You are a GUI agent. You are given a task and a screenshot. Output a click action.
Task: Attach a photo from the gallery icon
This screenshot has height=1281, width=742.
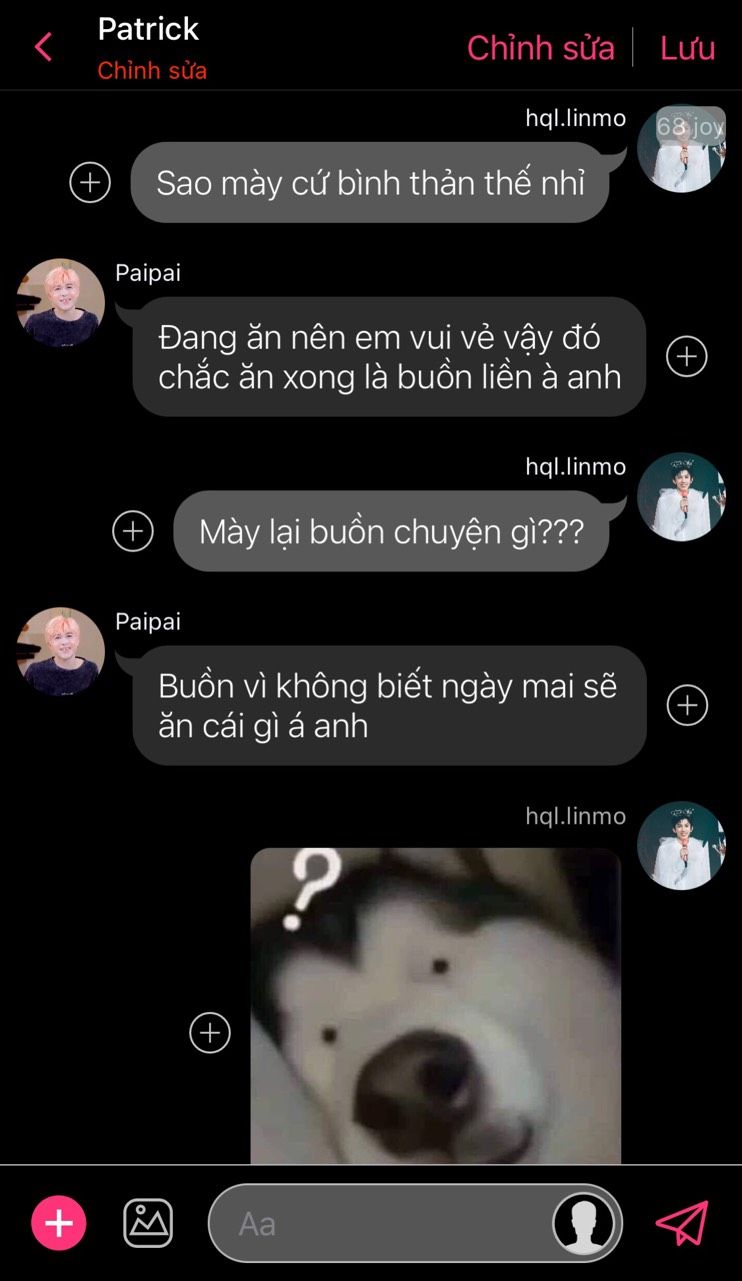148,1223
